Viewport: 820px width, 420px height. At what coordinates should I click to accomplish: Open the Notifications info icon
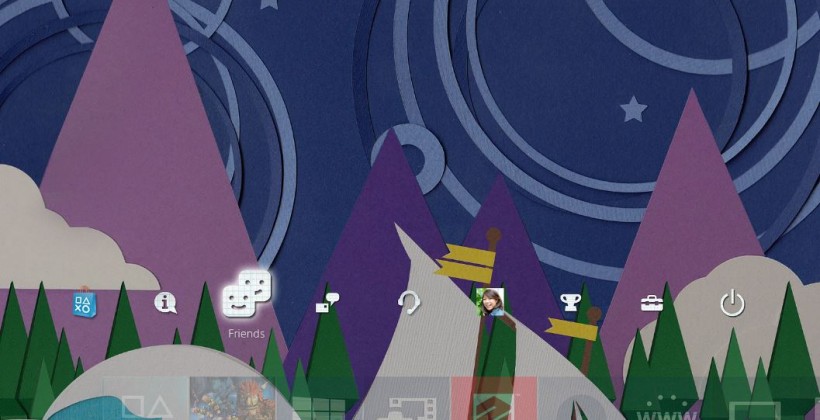[166, 302]
